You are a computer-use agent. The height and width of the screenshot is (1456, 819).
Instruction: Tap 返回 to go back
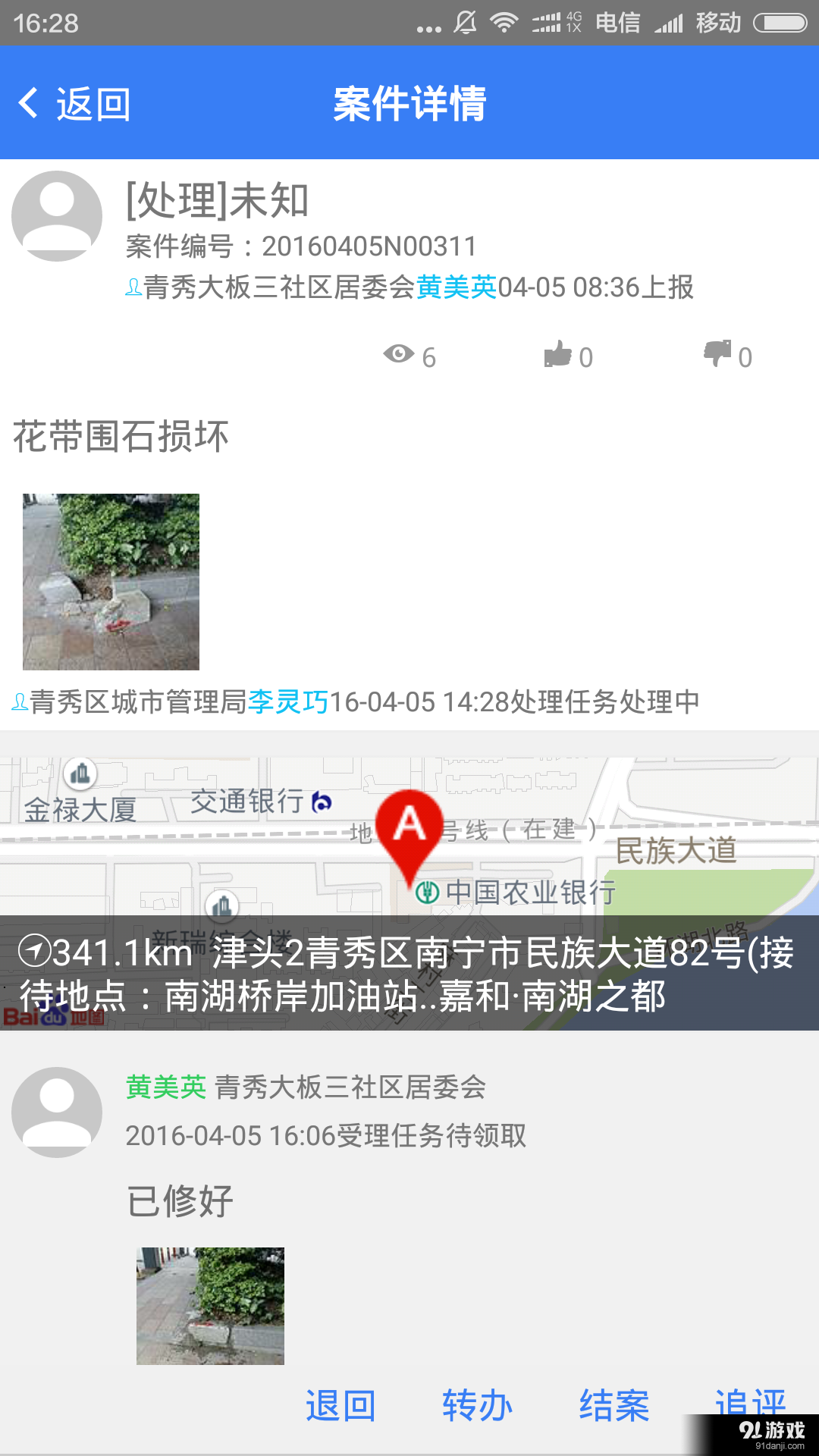(72, 103)
